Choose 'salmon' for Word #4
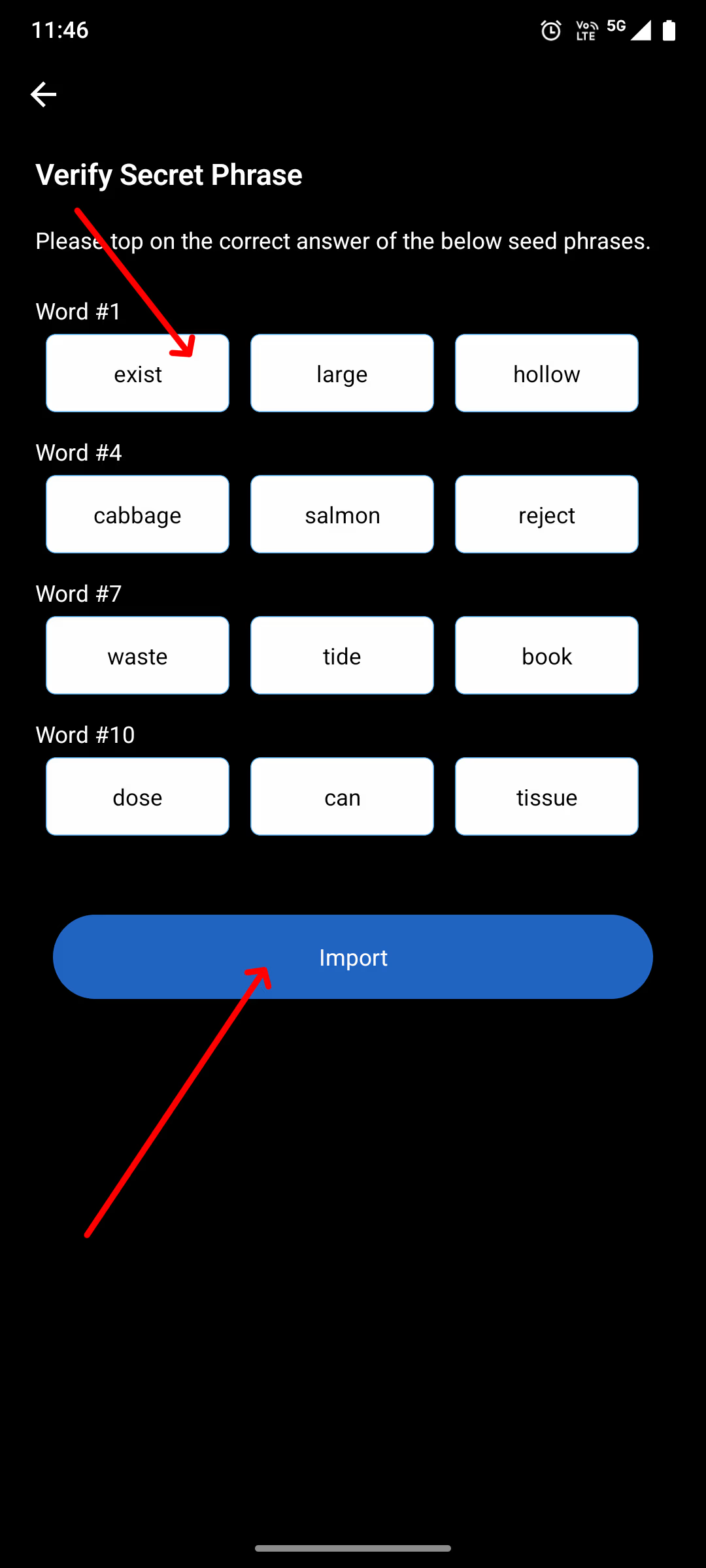Image resolution: width=706 pixels, height=1568 pixels. pos(342,514)
